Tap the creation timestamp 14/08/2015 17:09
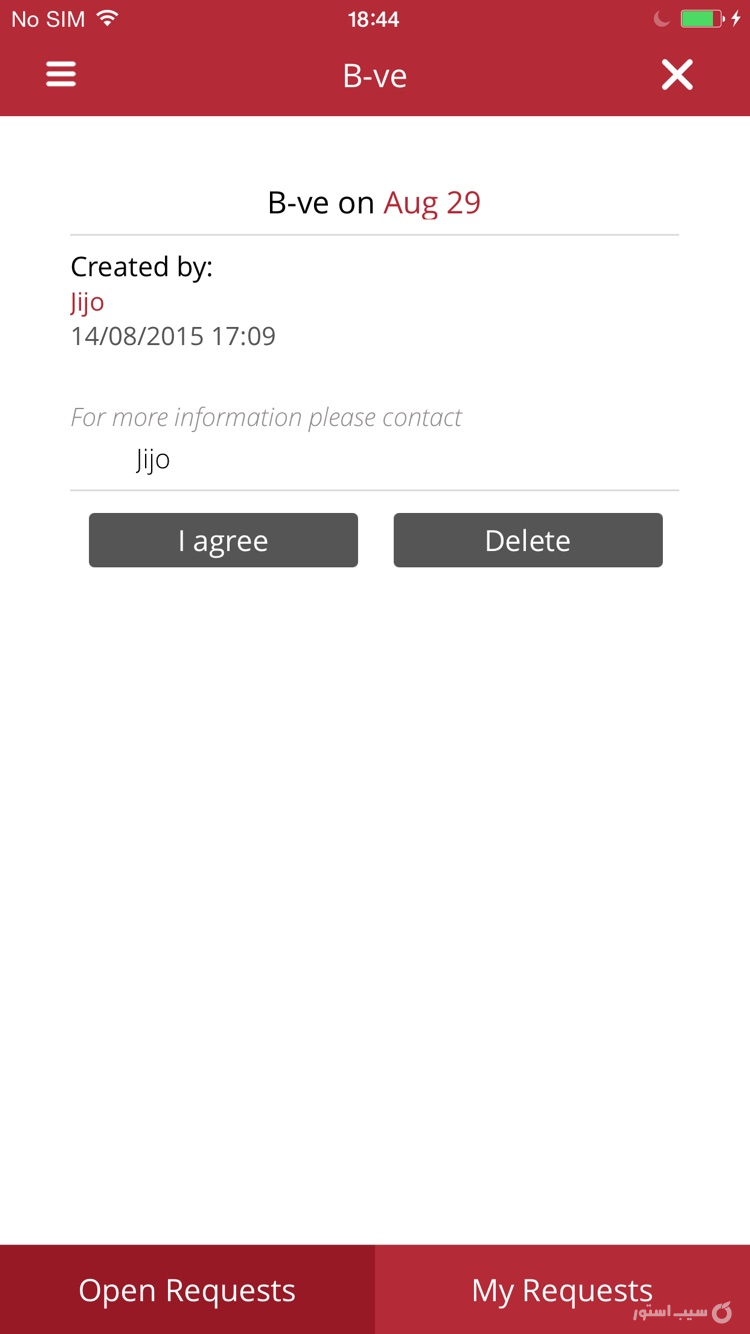The image size is (750, 1334). (x=173, y=336)
